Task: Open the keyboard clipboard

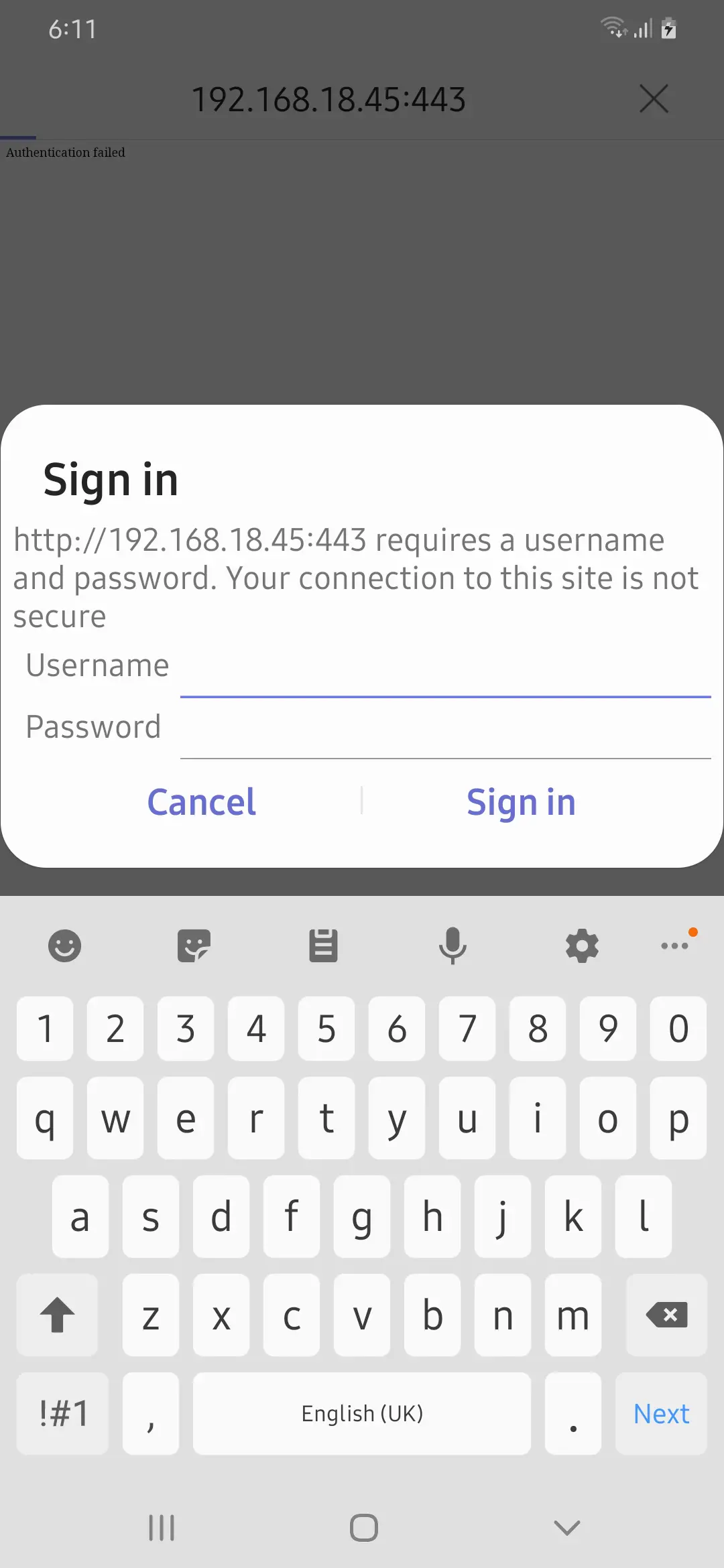Action: (323, 946)
